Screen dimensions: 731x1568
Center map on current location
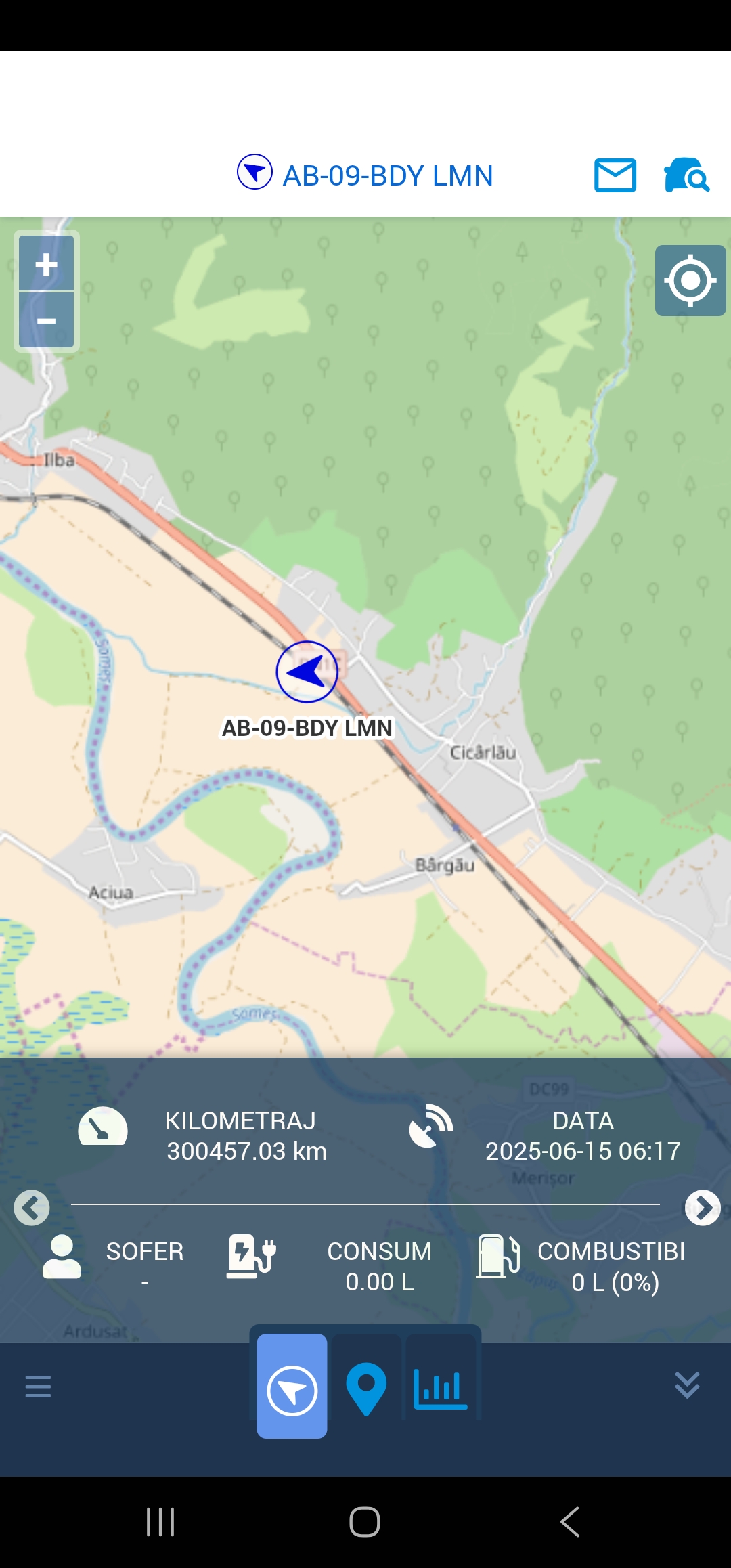click(x=690, y=280)
